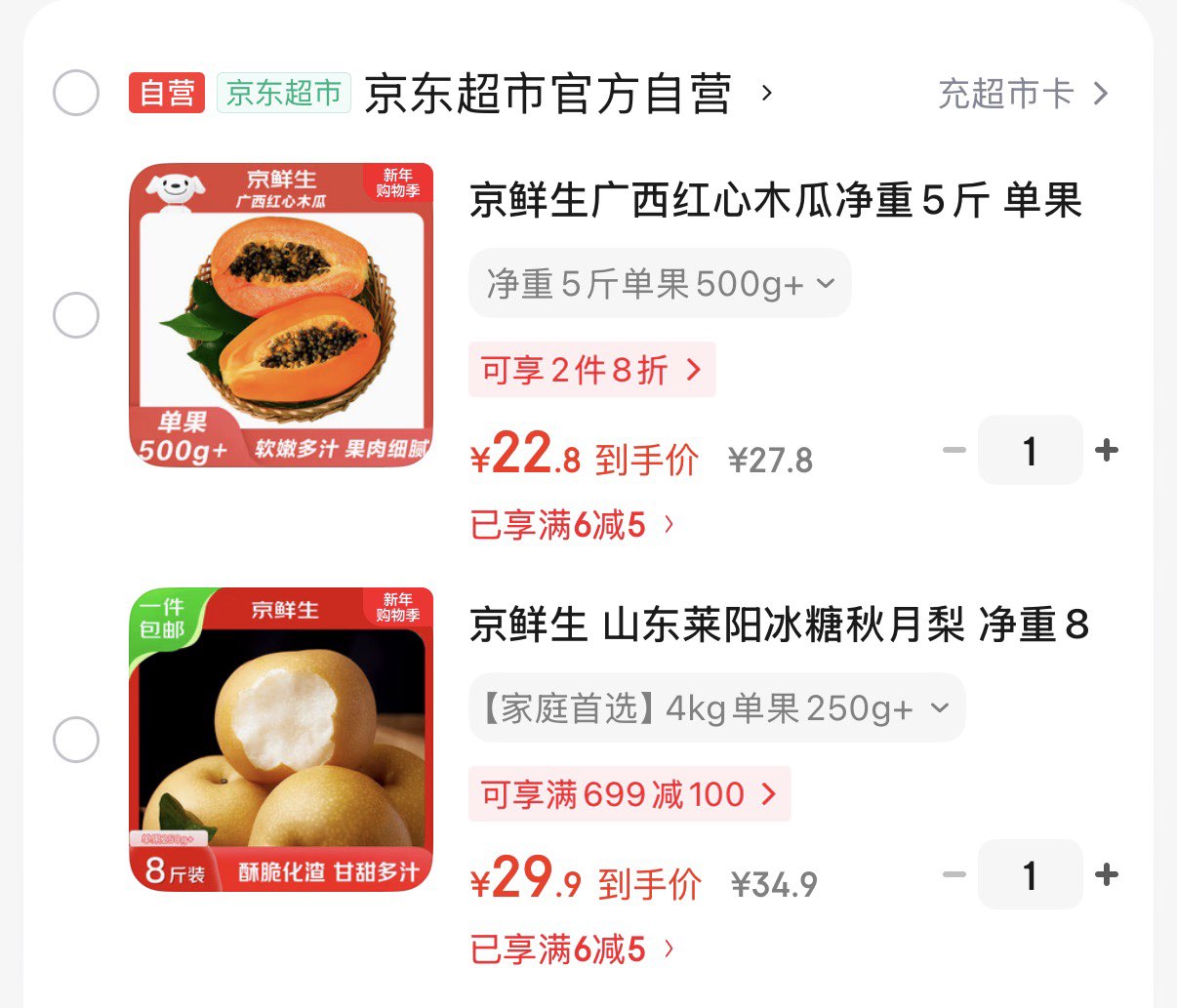View the 可享2件8折 promotion
Image resolution: width=1177 pixels, height=1008 pixels.
[591, 370]
